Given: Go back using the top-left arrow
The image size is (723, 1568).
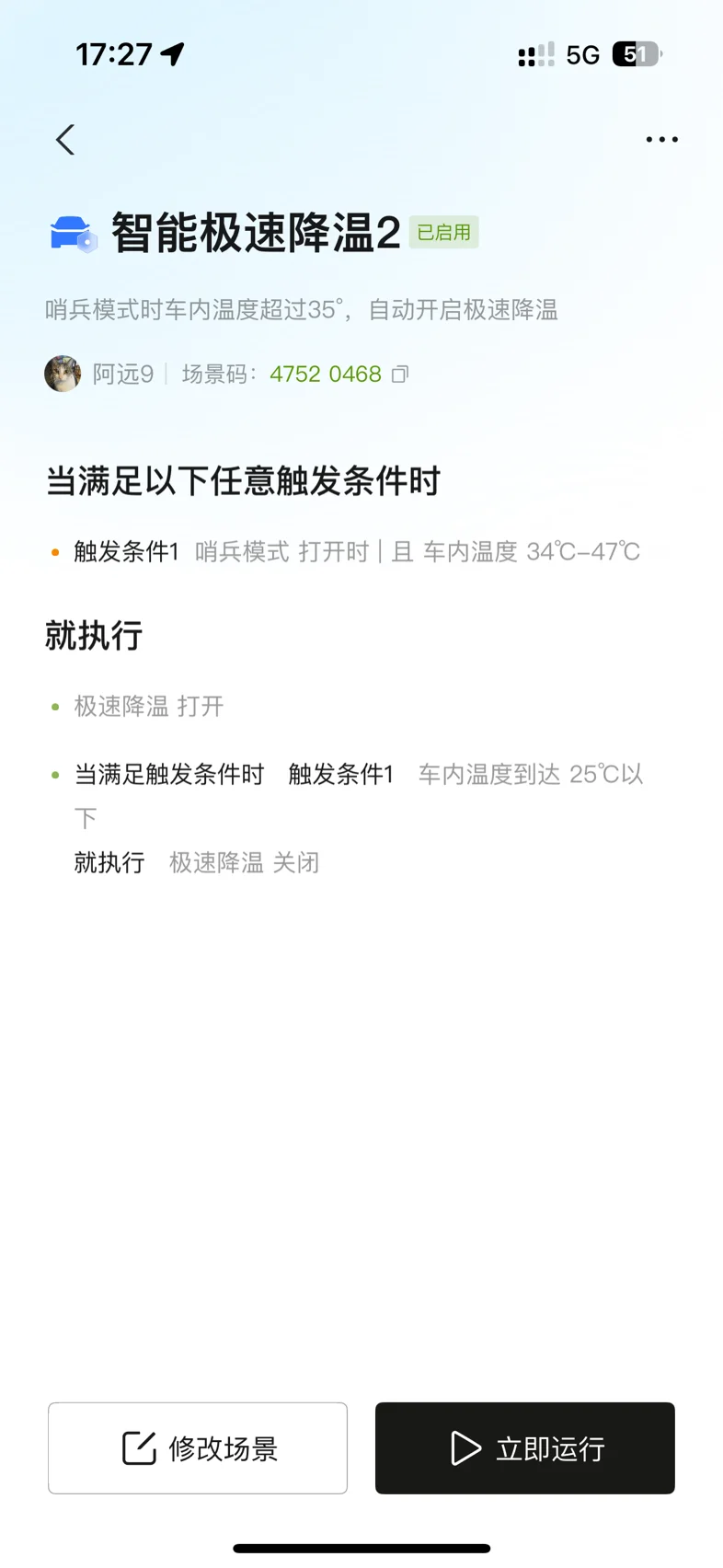Looking at the screenshot, I should (65, 140).
